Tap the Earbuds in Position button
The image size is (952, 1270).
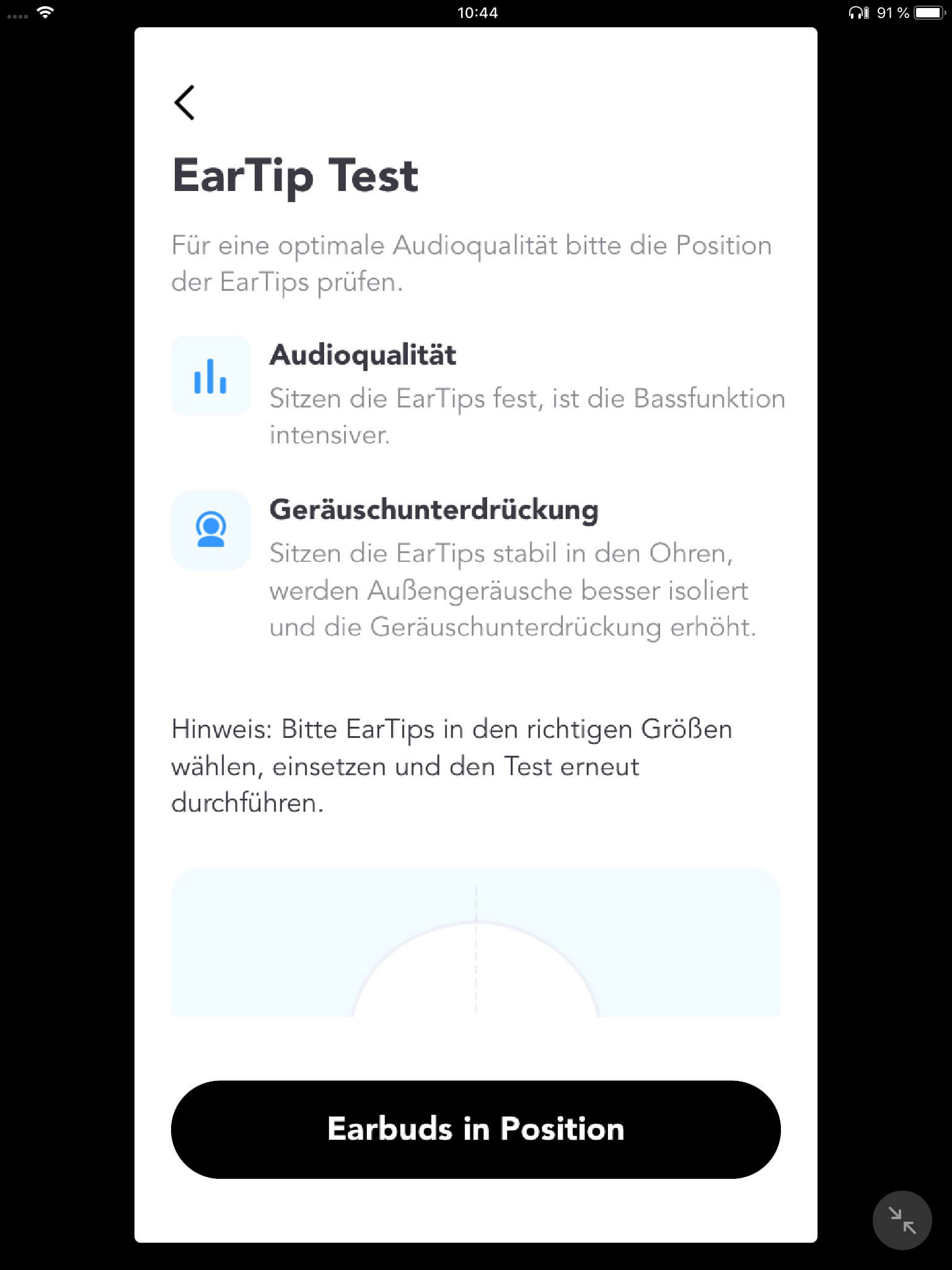click(x=475, y=1129)
